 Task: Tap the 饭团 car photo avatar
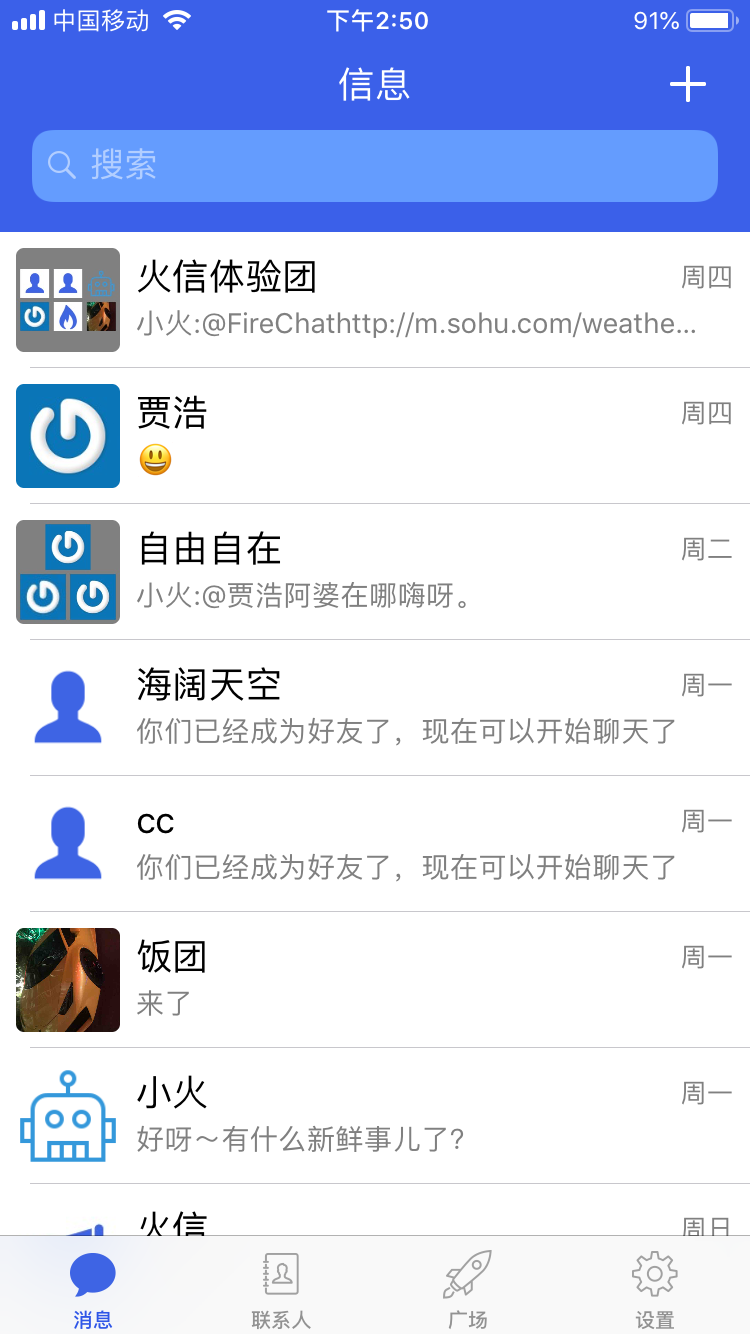(68, 980)
